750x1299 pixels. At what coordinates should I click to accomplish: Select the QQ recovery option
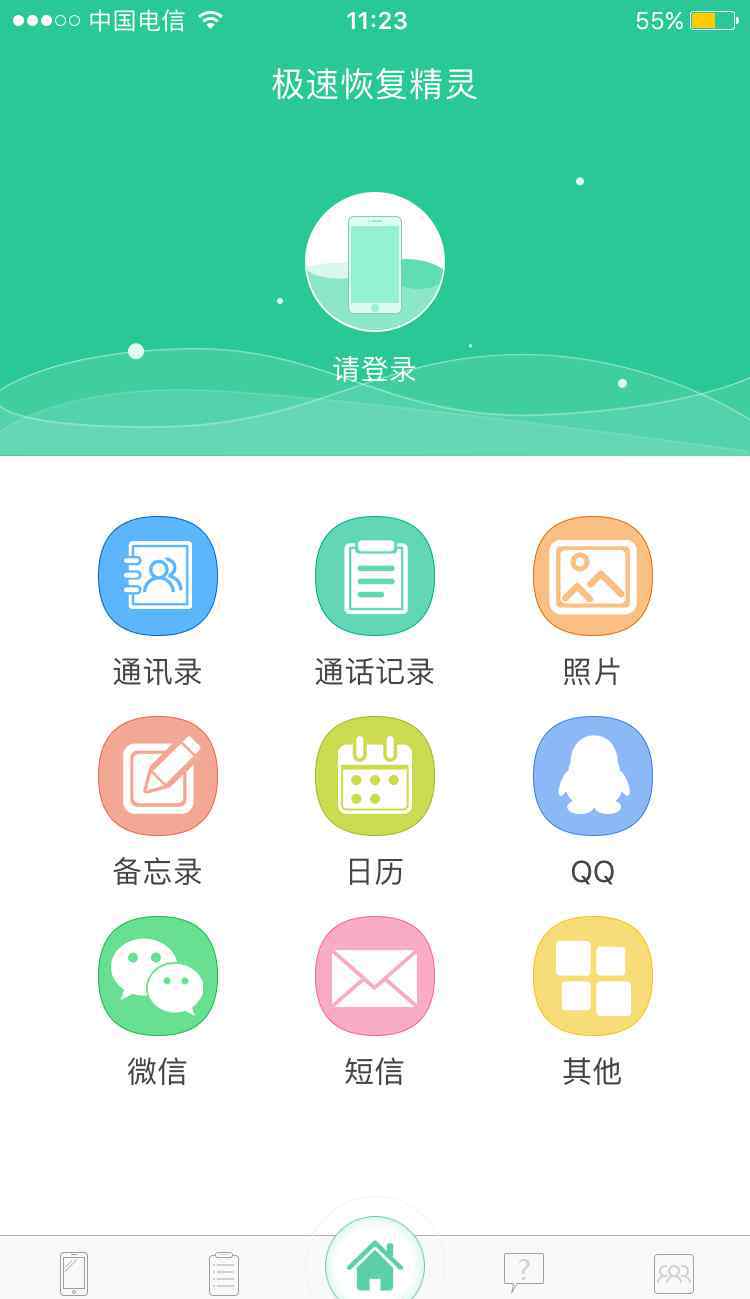point(592,776)
